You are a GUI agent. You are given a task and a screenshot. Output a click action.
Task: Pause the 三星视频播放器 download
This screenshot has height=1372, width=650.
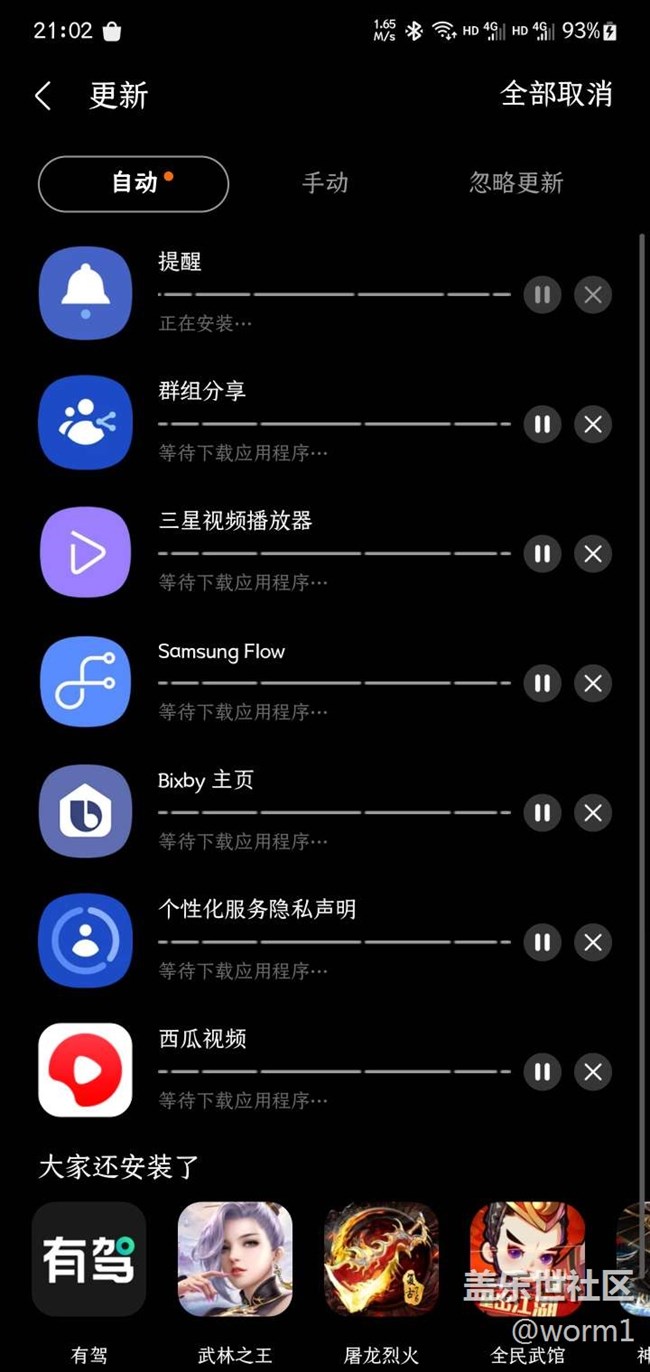pyautogui.click(x=542, y=553)
